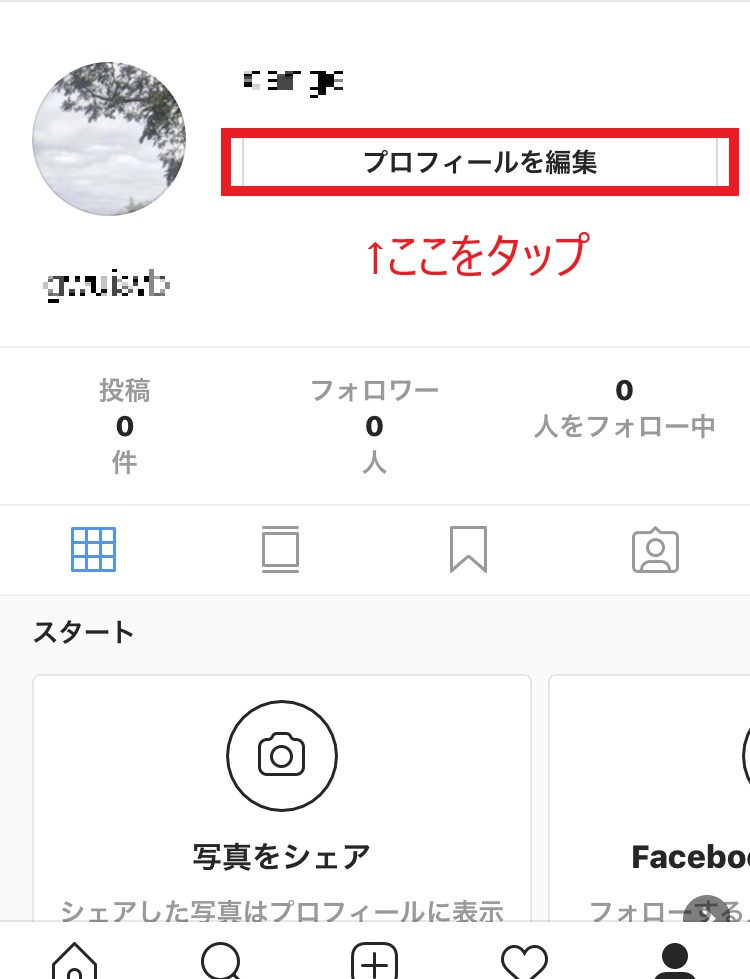The width and height of the screenshot is (750, 979).
Task: Open the tagged photos tab
Action: click(x=655, y=550)
